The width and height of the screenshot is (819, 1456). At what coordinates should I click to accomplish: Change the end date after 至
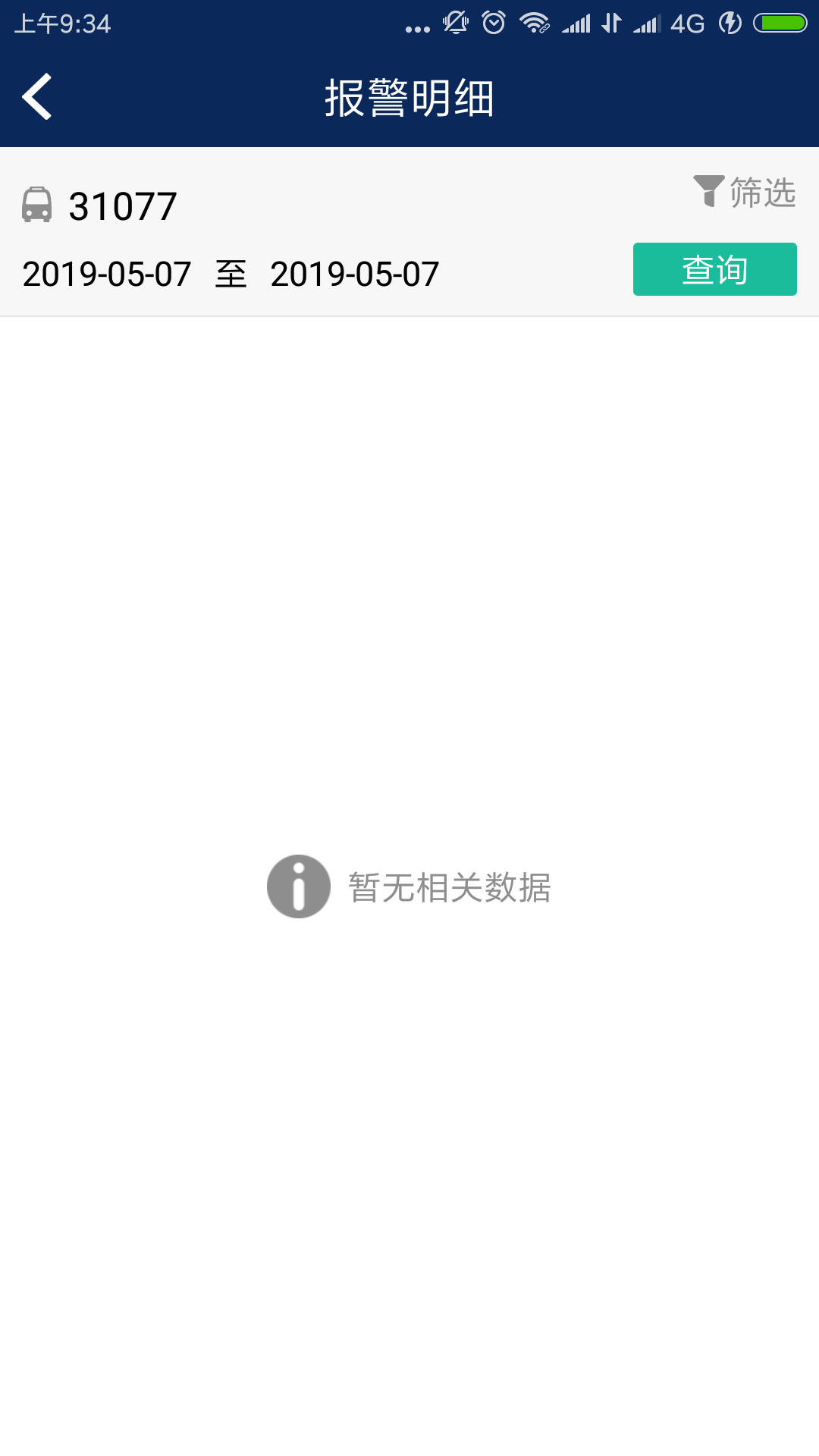point(355,275)
